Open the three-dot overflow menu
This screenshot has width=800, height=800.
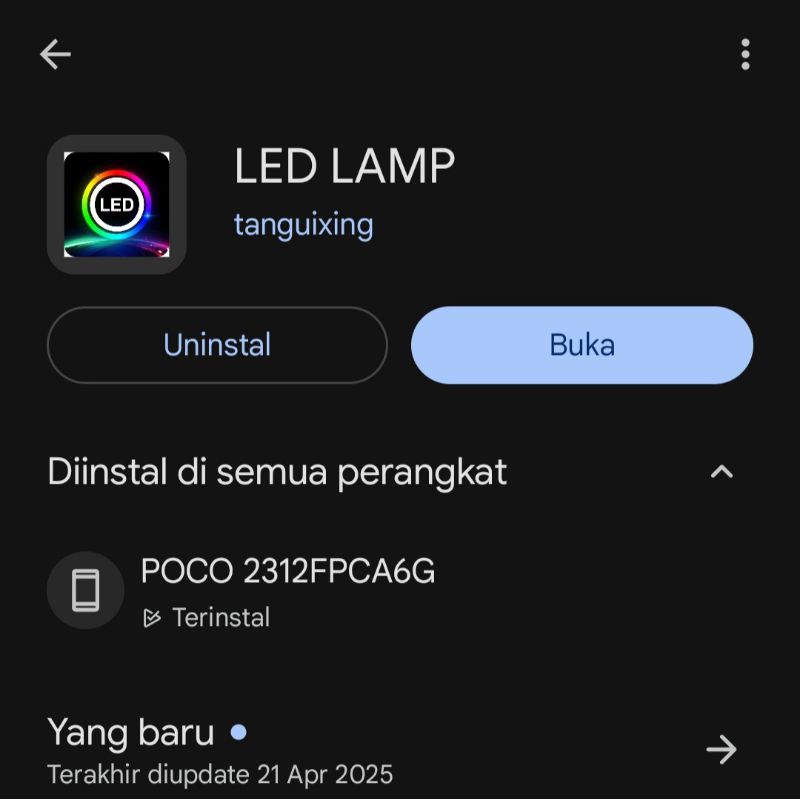(x=745, y=54)
